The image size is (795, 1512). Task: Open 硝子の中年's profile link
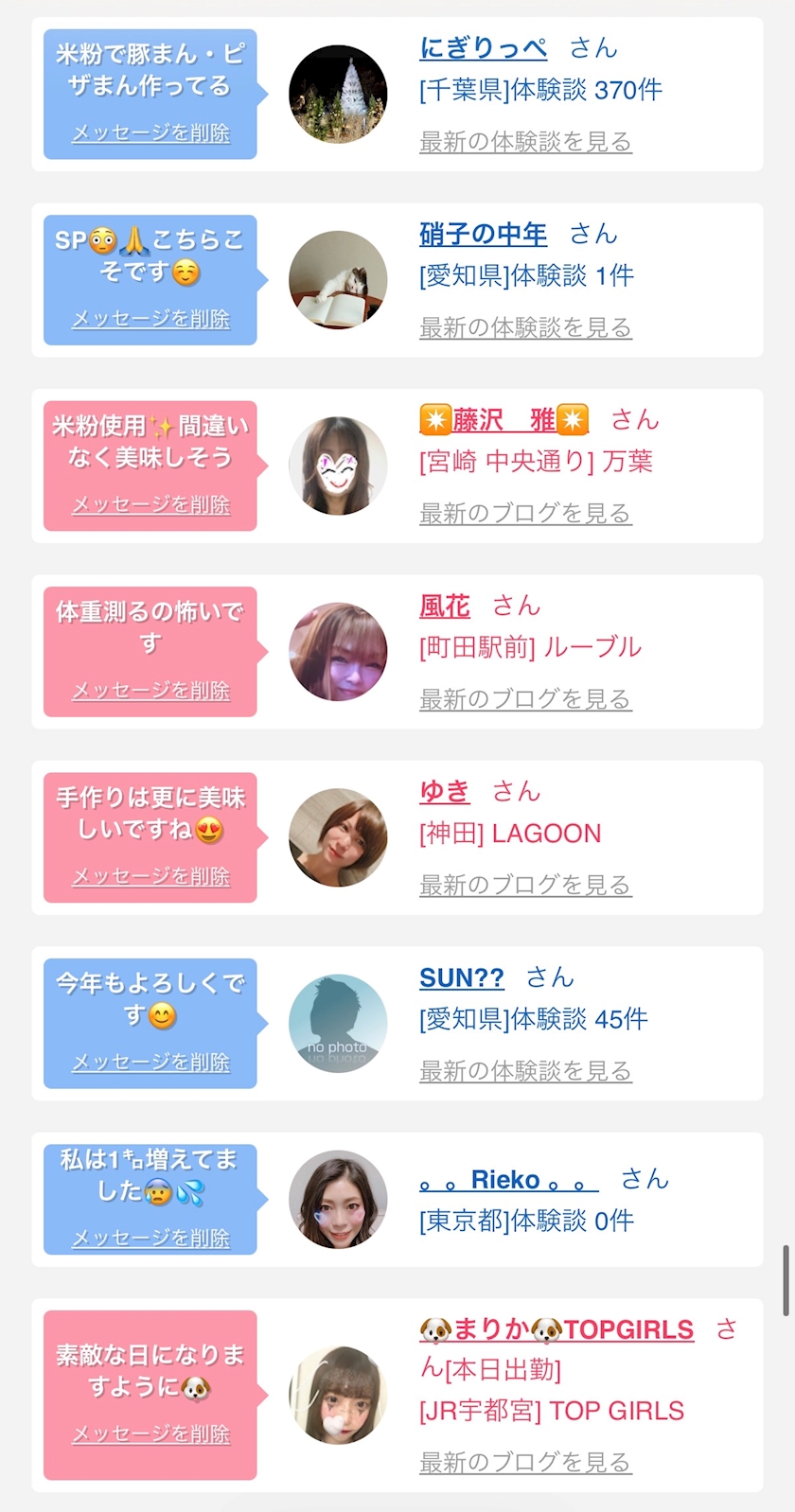pyautogui.click(x=483, y=234)
